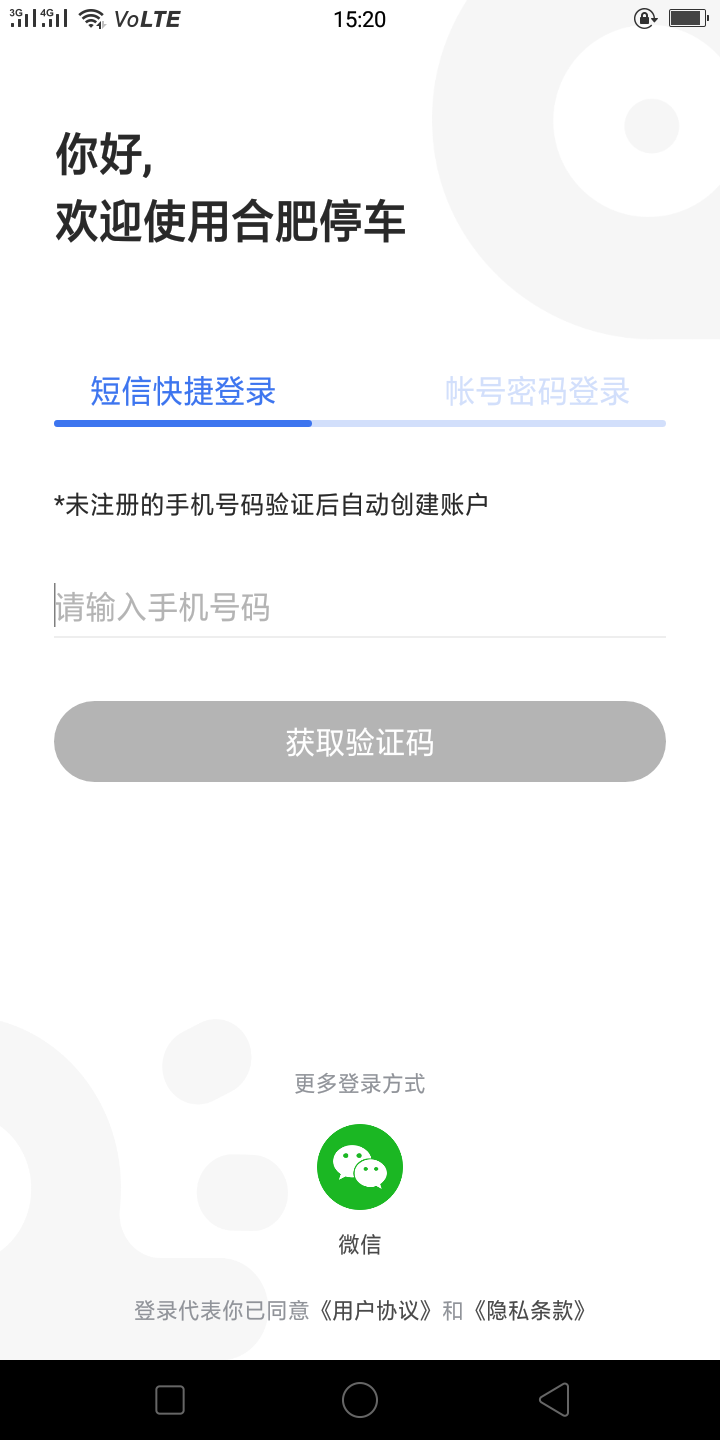Go back using the system back button
The image size is (720, 1440).
[x=553, y=1400]
